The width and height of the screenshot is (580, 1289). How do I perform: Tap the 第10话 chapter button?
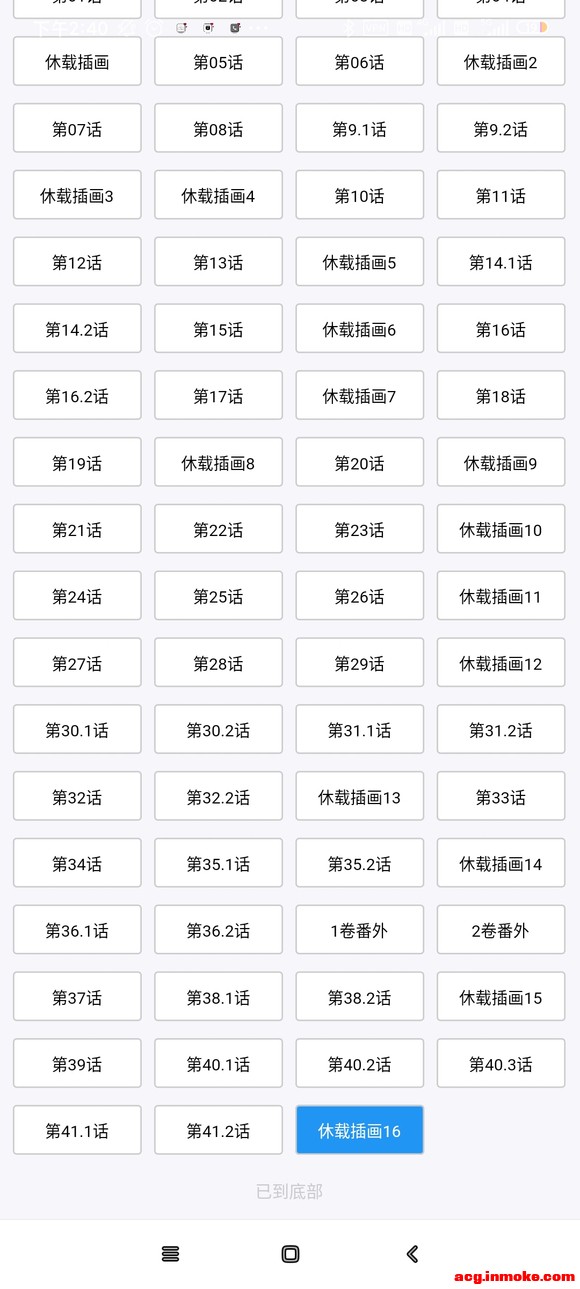pos(360,196)
